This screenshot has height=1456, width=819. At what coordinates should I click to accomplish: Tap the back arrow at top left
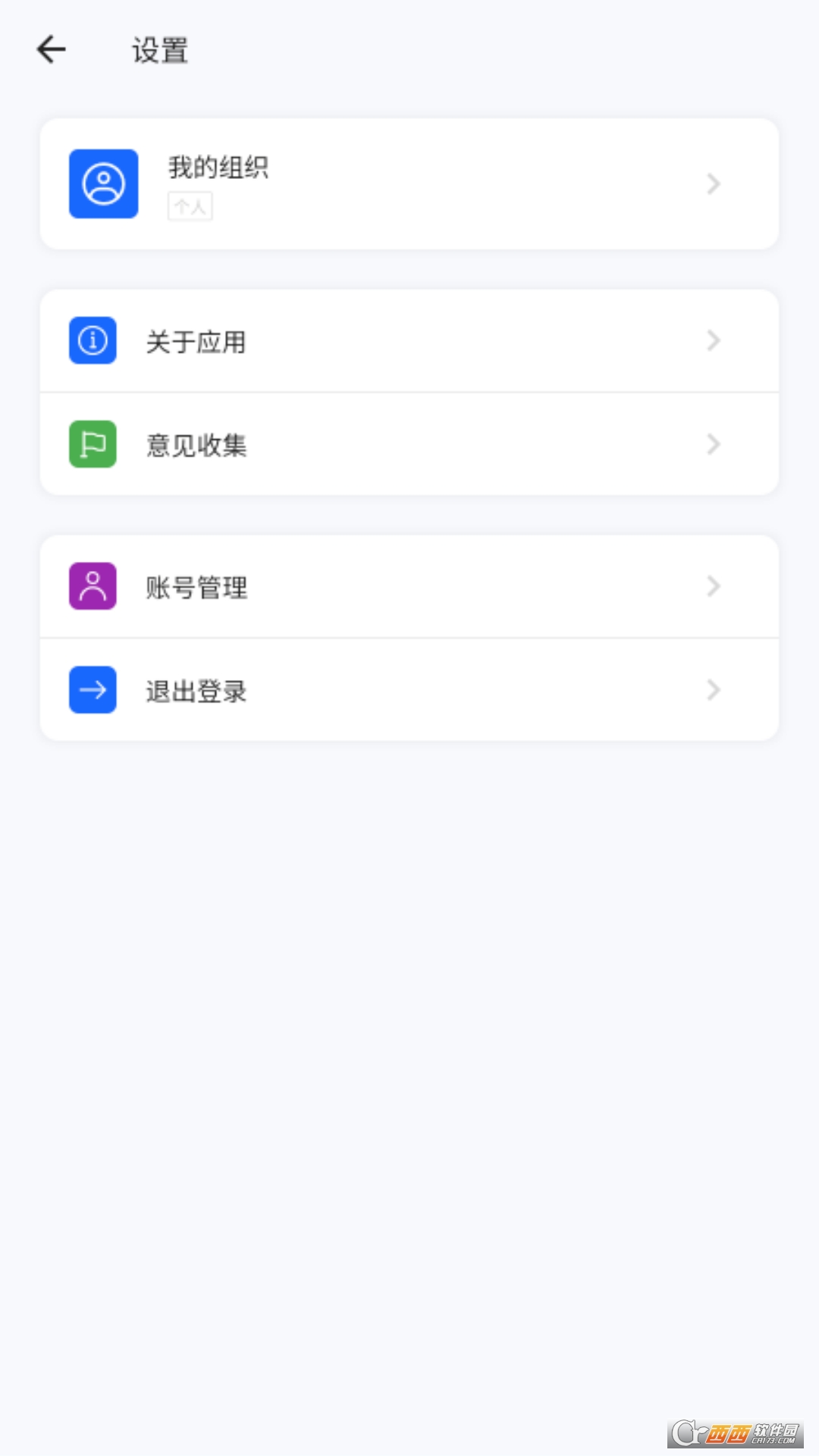coord(50,49)
